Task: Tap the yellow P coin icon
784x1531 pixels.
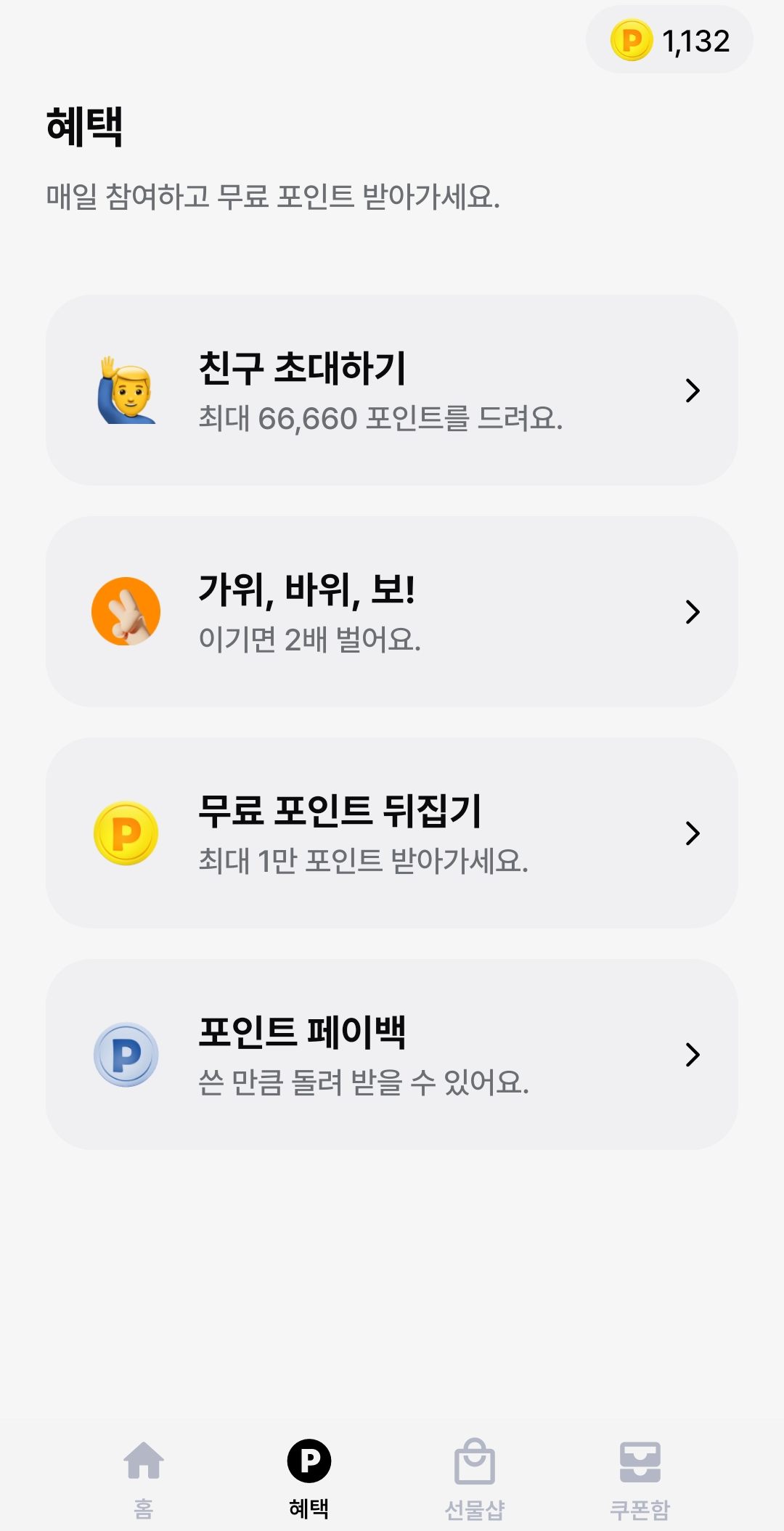Action: tap(123, 835)
